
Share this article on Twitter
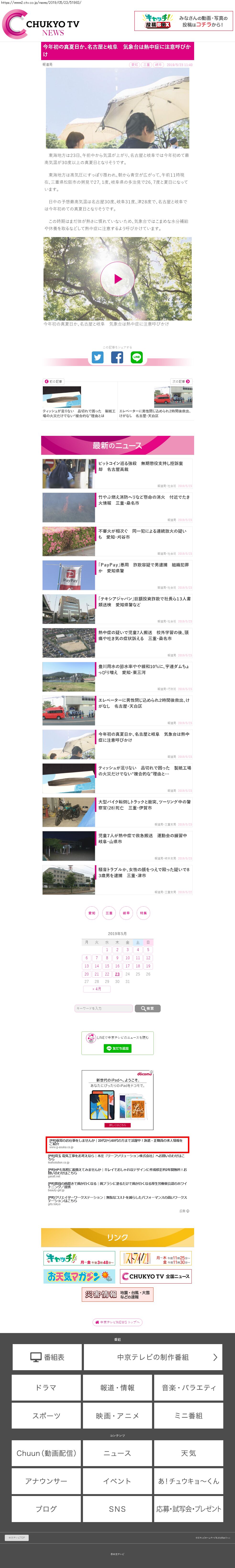(x=97, y=357)
